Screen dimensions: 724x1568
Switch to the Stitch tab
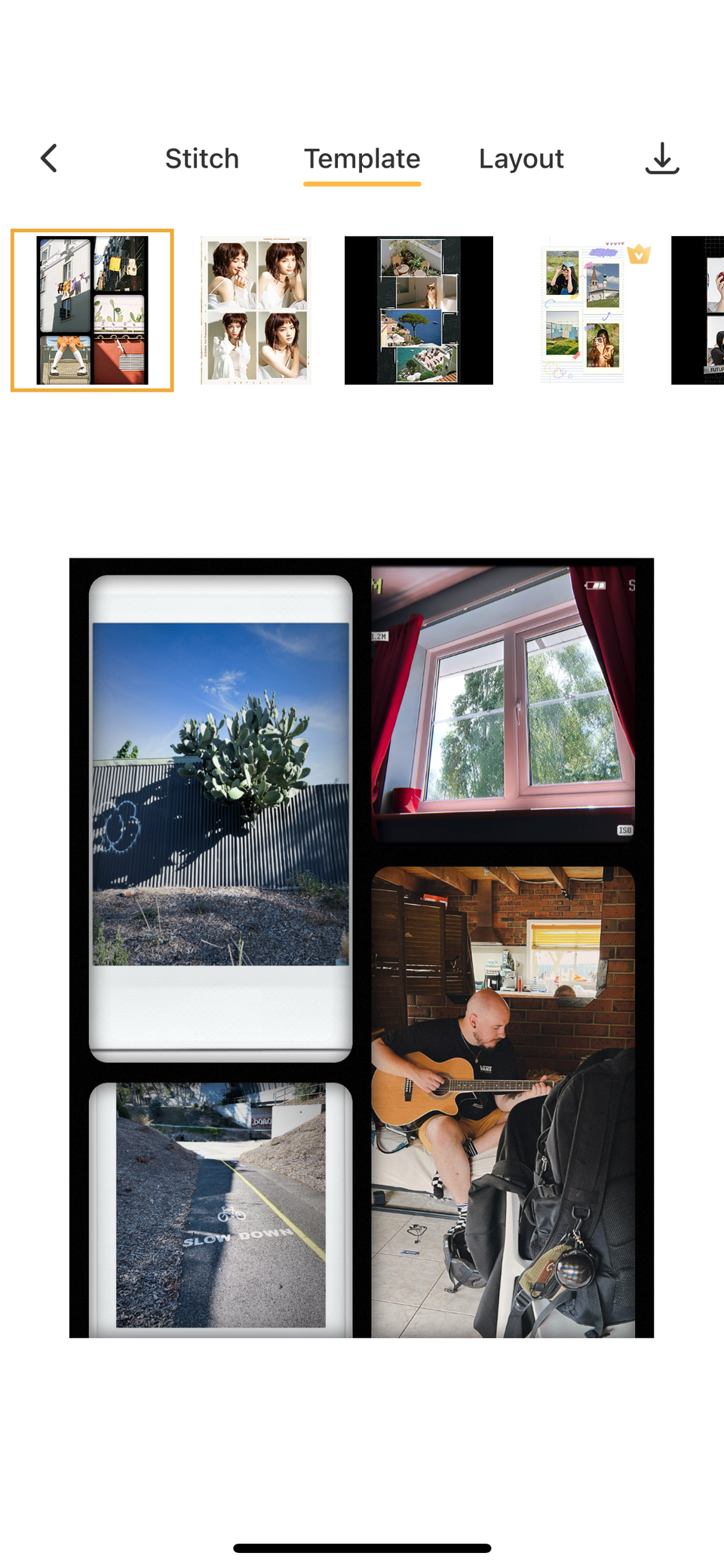coord(201,158)
